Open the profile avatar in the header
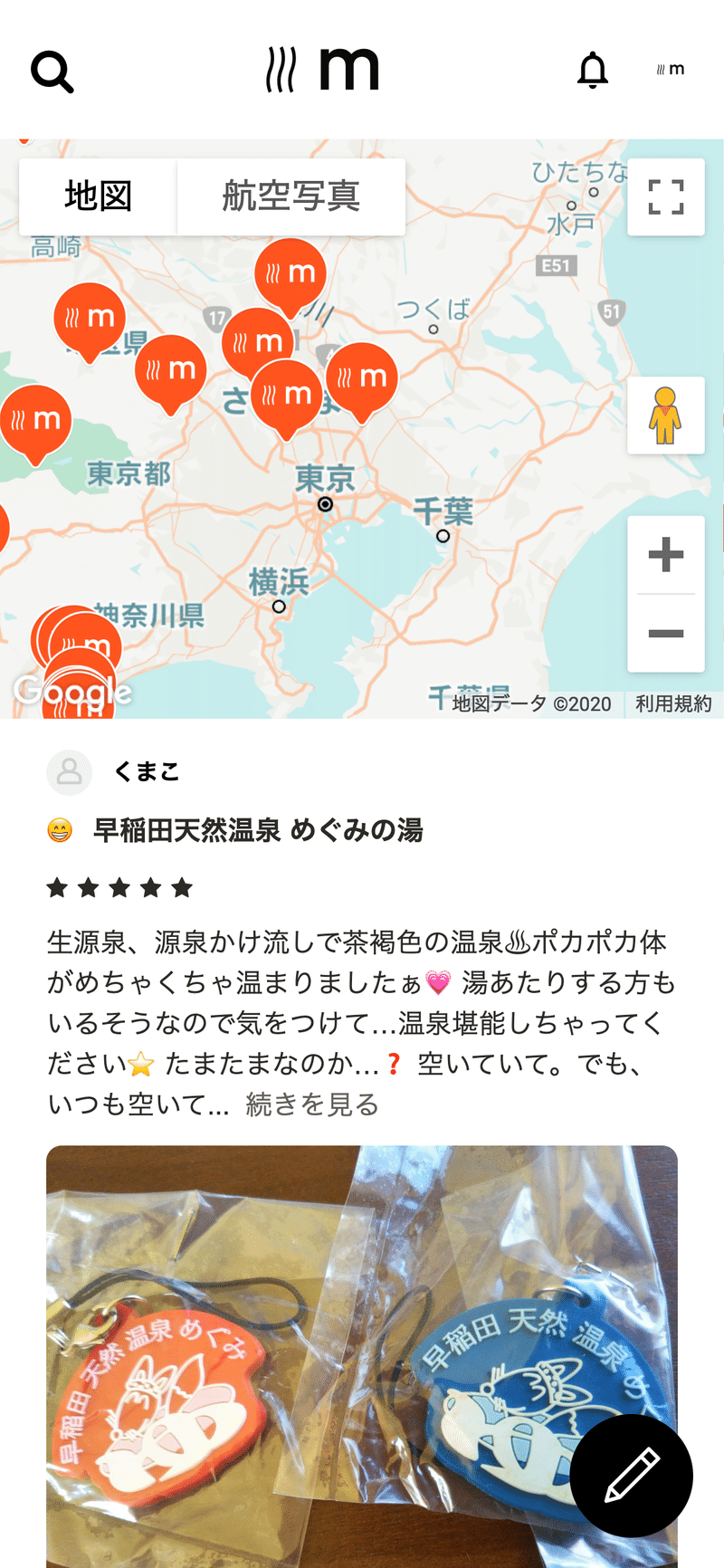The width and height of the screenshot is (724, 1568). tap(670, 70)
